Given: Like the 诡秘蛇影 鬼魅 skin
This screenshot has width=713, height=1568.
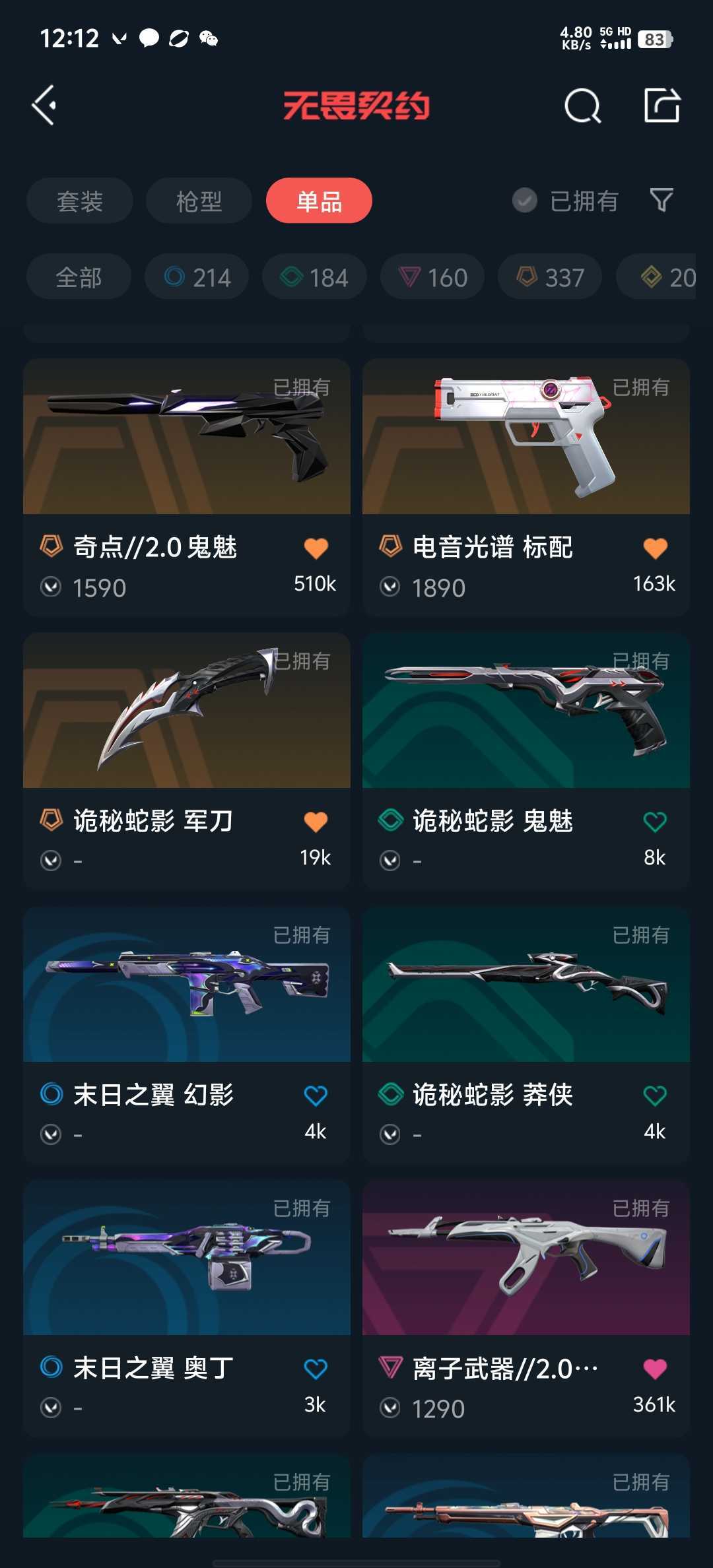Looking at the screenshot, I should [655, 822].
